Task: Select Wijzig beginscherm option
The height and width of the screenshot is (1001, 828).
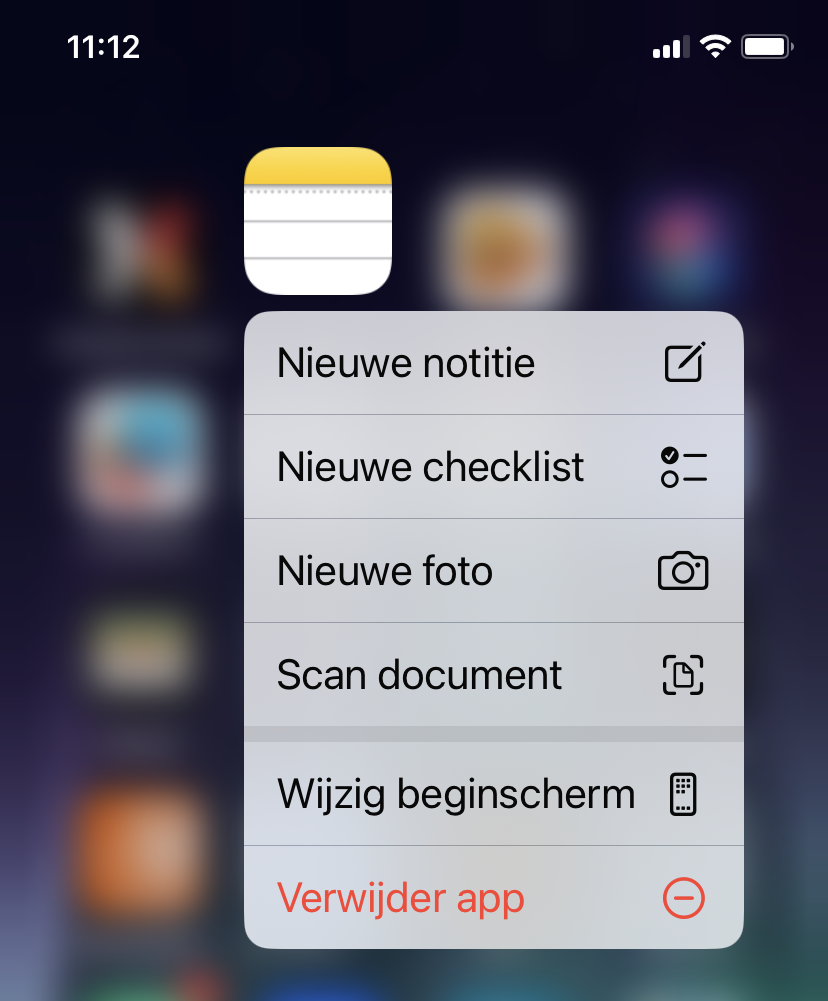Action: click(493, 794)
